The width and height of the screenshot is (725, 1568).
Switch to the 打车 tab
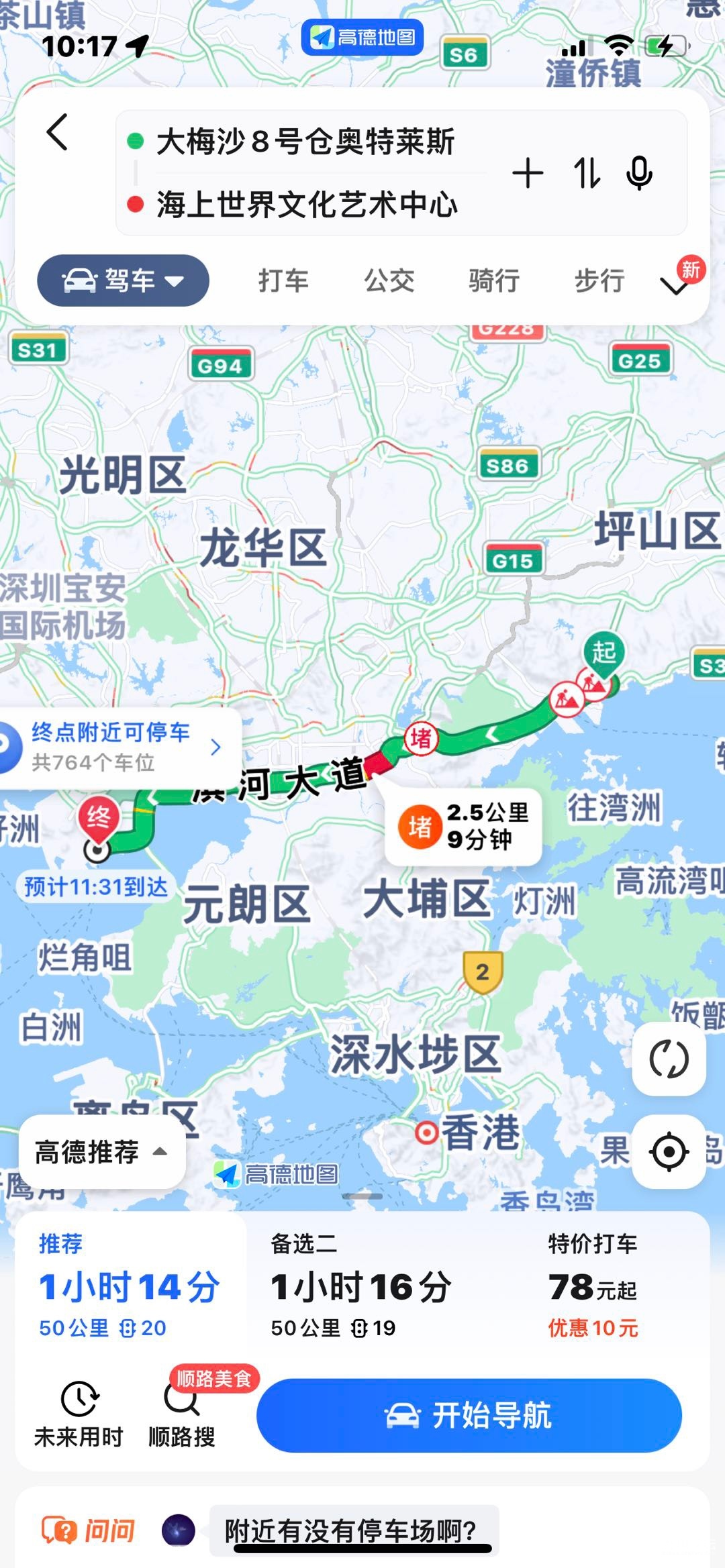point(283,280)
